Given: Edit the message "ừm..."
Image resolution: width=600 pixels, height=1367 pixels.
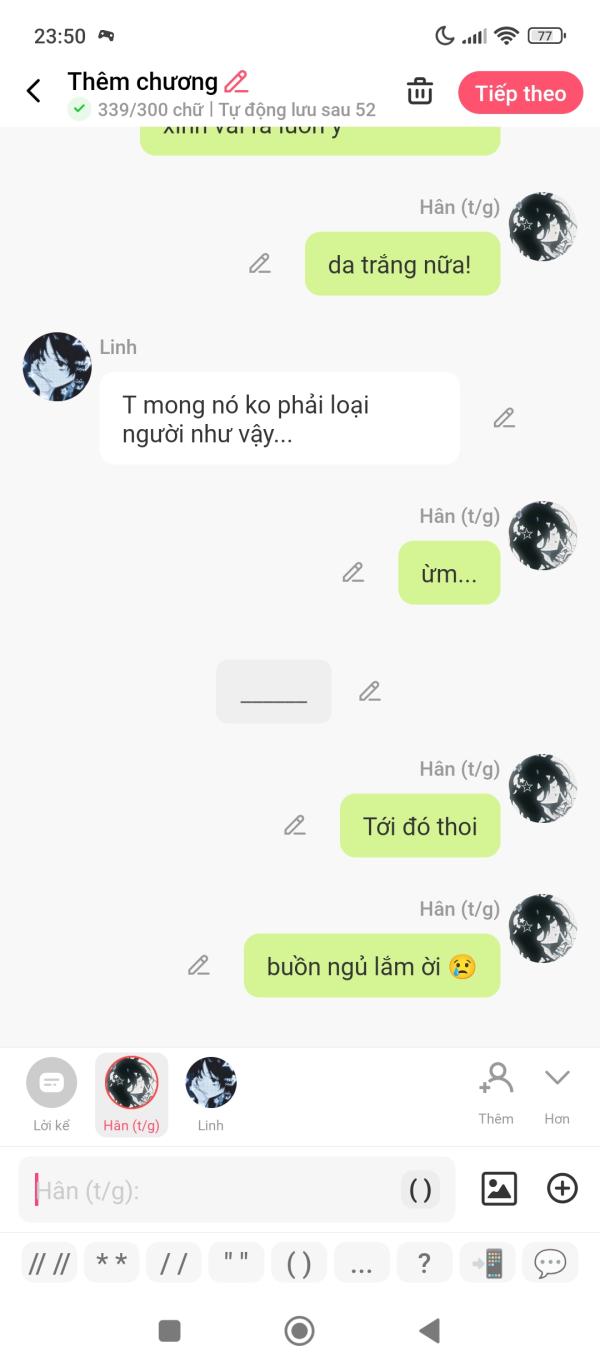Looking at the screenshot, I should click(353, 572).
